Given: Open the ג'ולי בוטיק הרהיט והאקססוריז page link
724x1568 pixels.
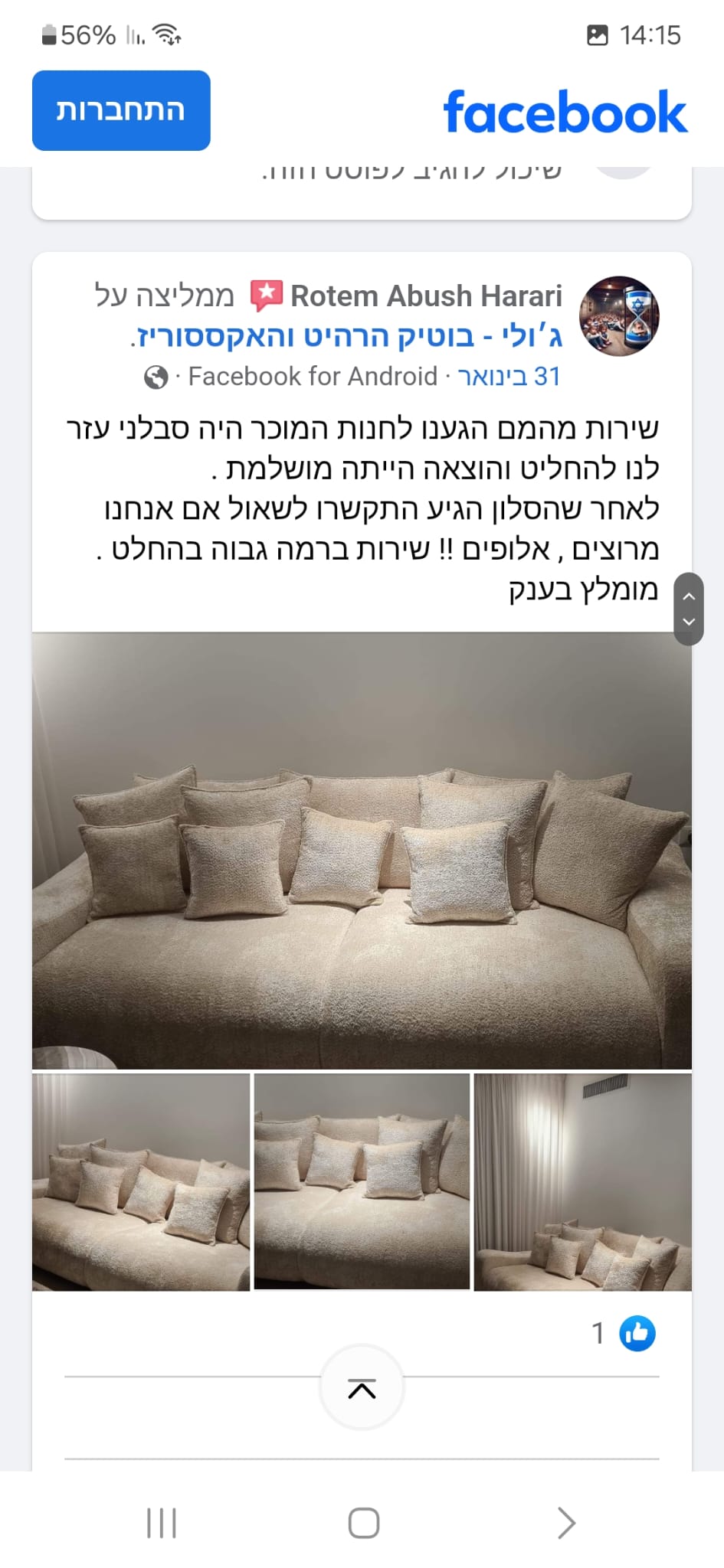Looking at the screenshot, I should (x=347, y=336).
